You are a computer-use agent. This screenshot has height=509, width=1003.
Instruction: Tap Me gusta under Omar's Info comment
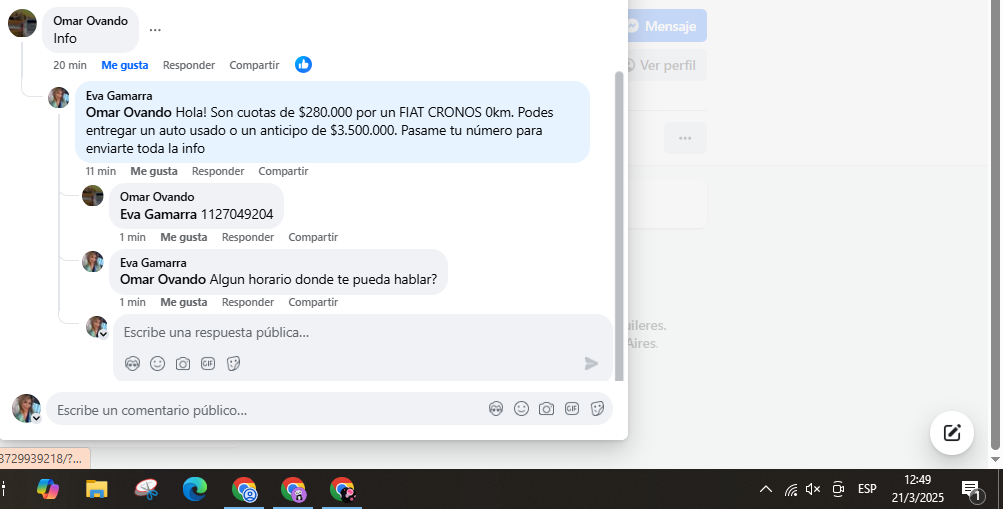click(x=124, y=65)
